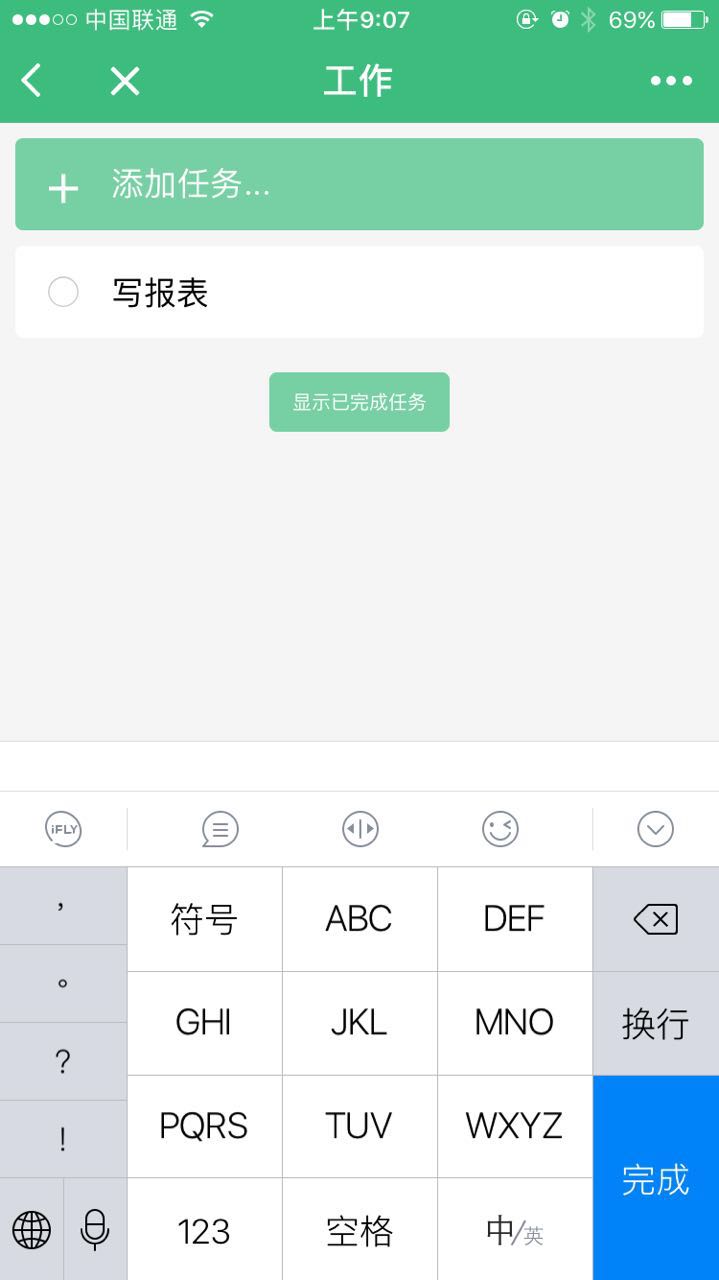Tap the backspace key
The height and width of the screenshot is (1280, 719).
[655, 919]
